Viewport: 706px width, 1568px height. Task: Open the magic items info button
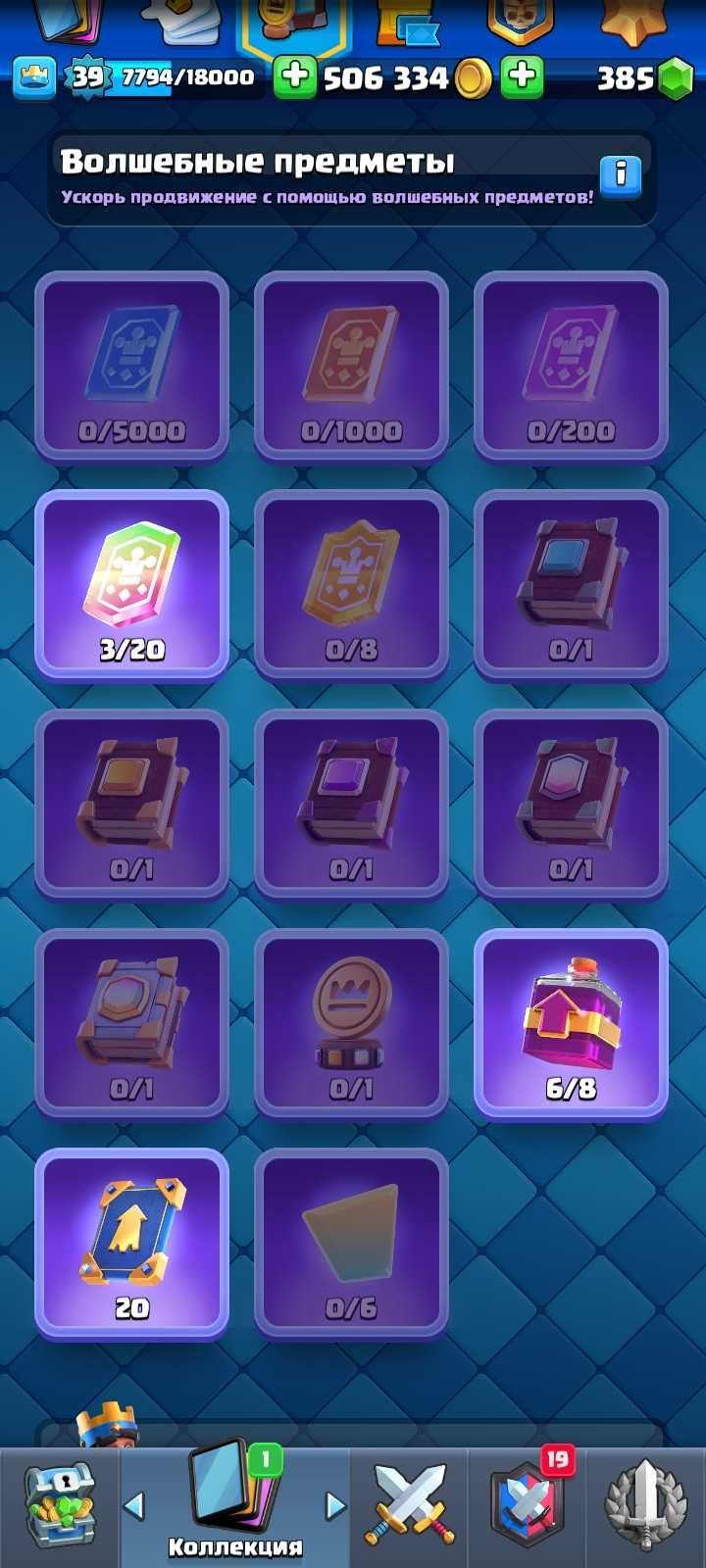tap(621, 176)
